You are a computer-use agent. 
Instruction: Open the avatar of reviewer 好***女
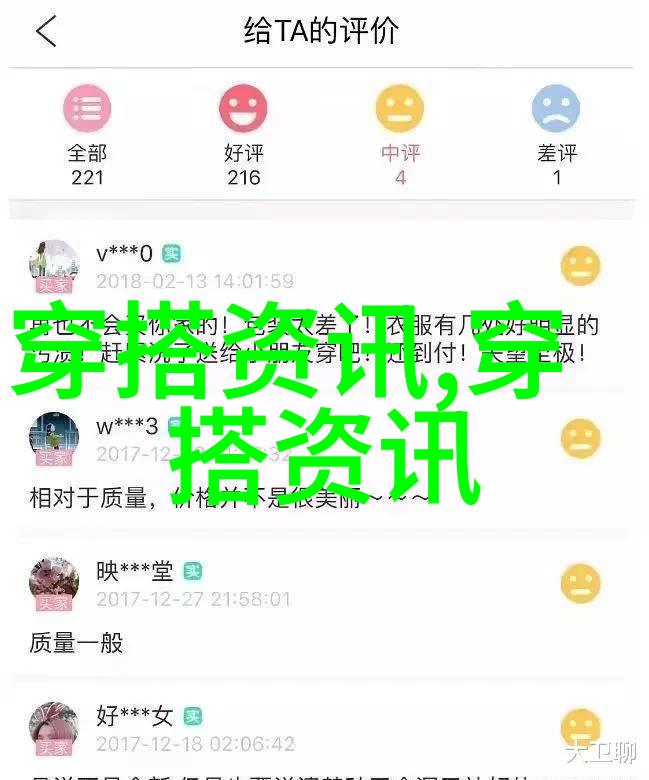(54, 728)
